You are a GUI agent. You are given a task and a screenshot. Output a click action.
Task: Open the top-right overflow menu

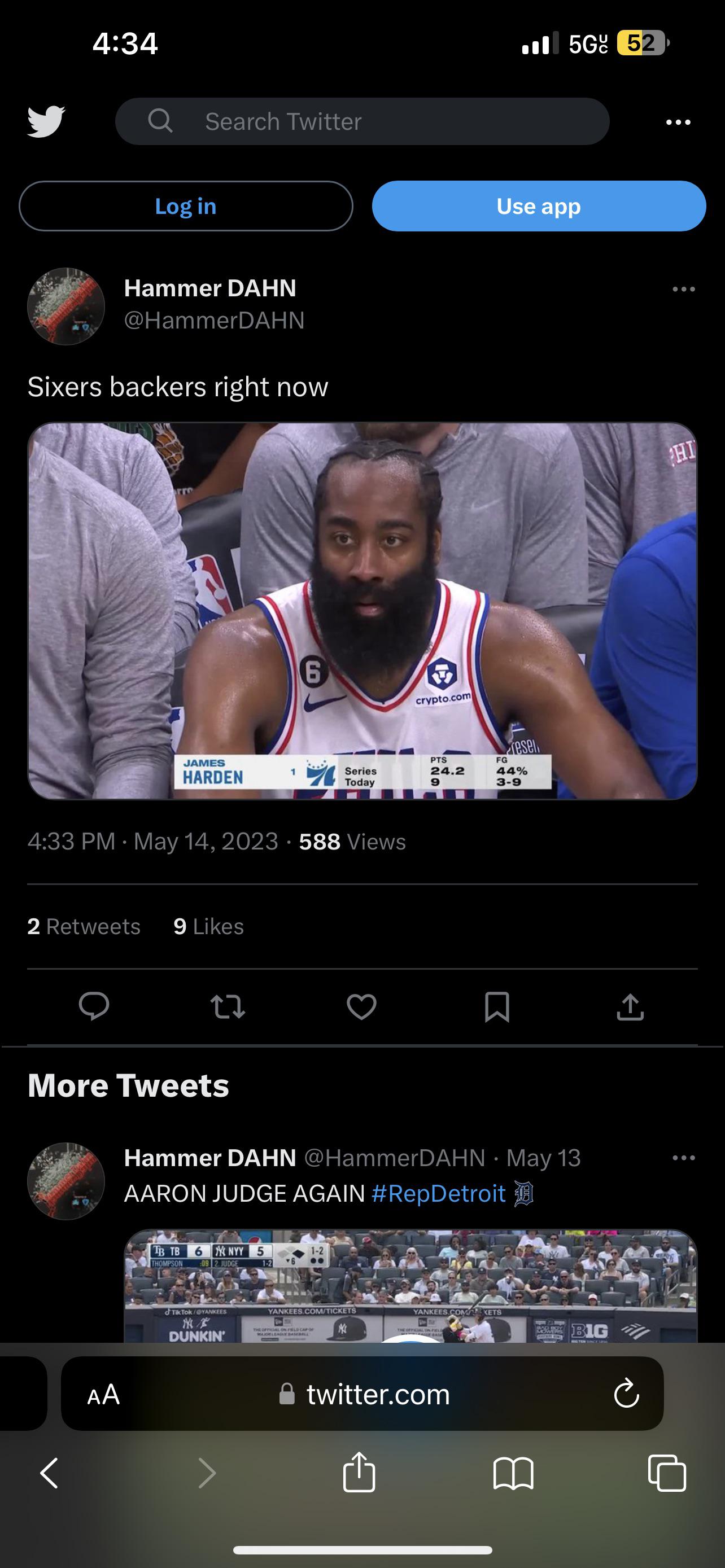click(678, 122)
